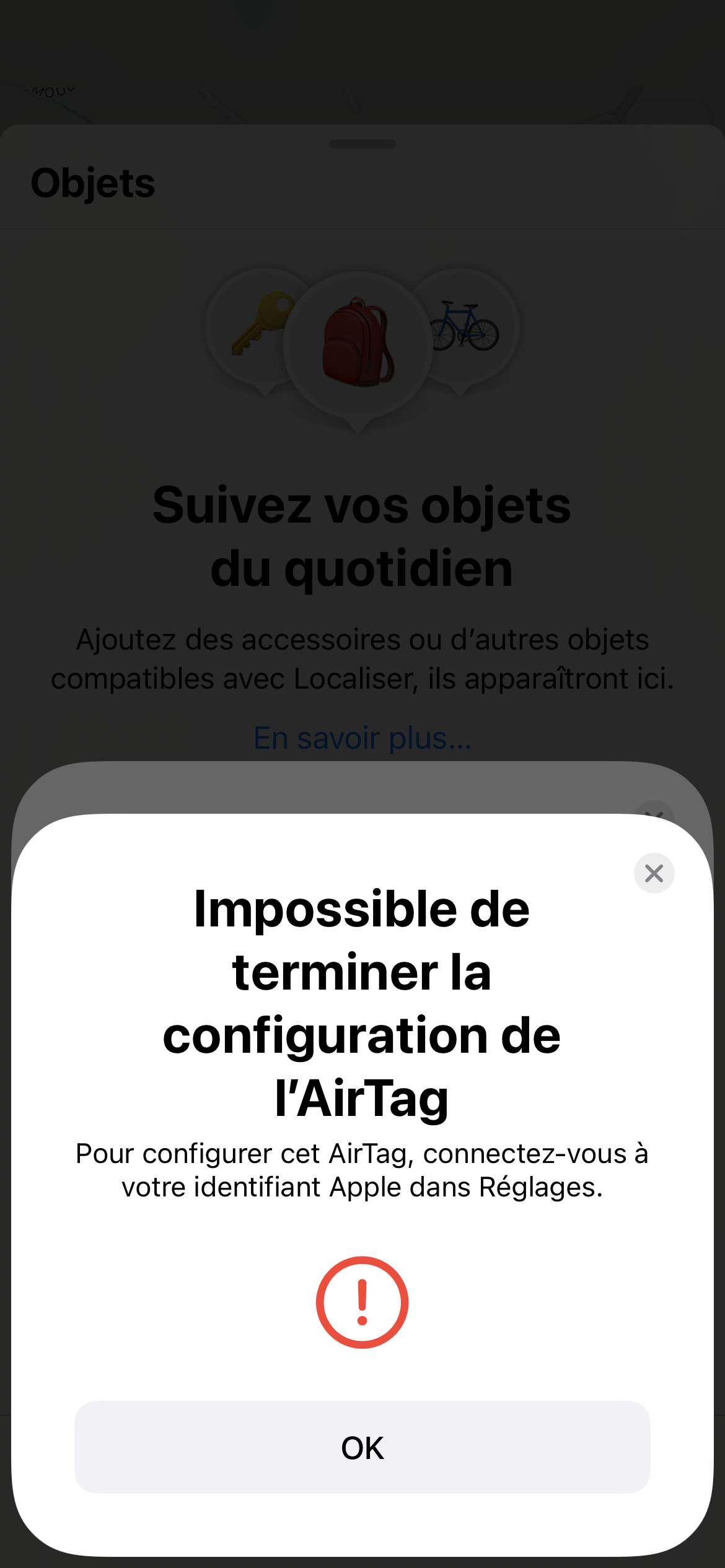The height and width of the screenshot is (1568, 725).
Task: Confirm the AirTag error with OK
Action: 362,1447
